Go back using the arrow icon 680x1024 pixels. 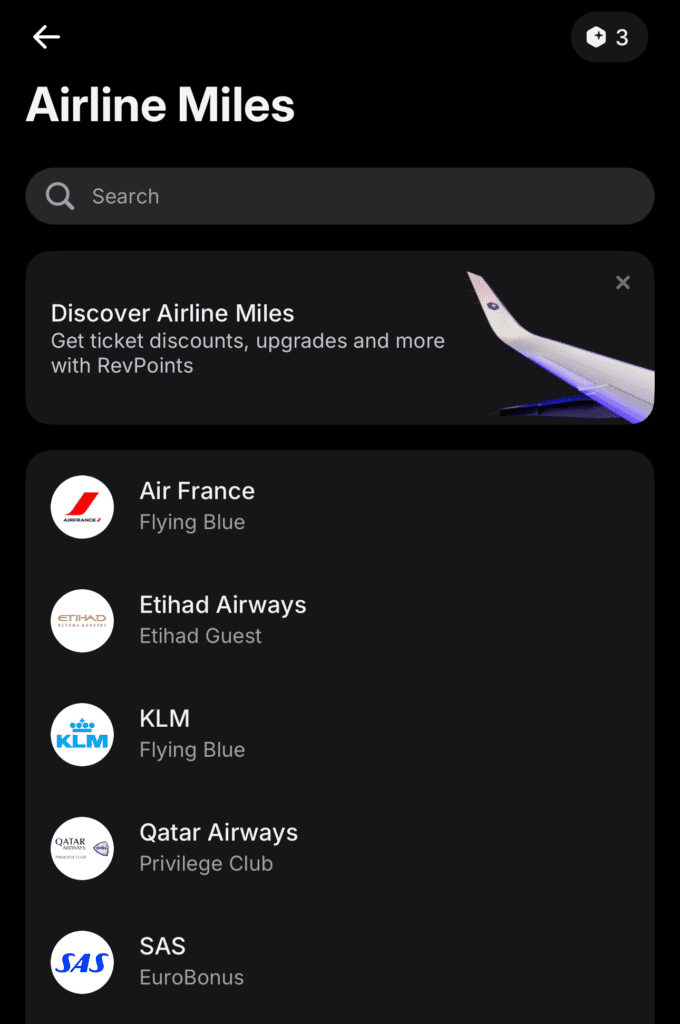46,38
